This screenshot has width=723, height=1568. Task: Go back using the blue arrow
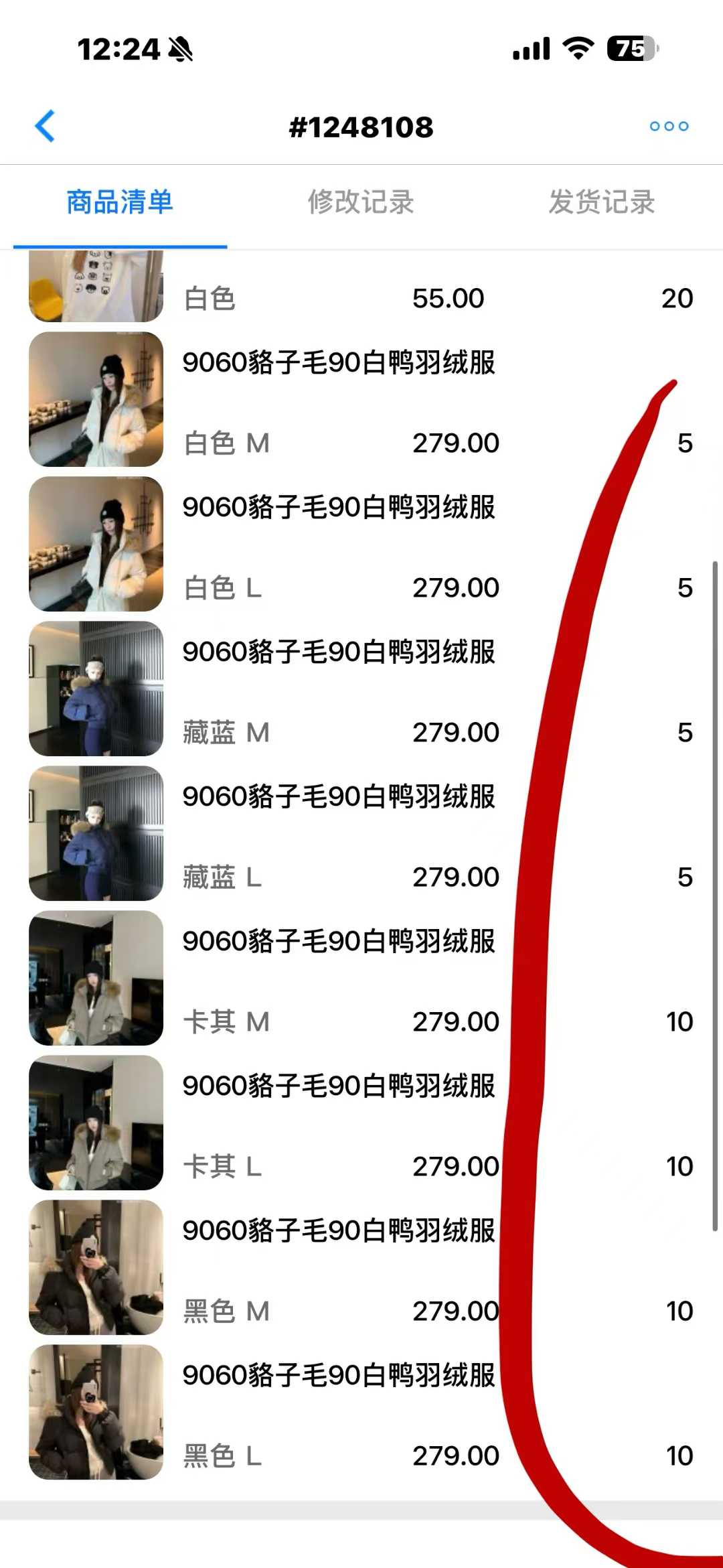coord(45,126)
